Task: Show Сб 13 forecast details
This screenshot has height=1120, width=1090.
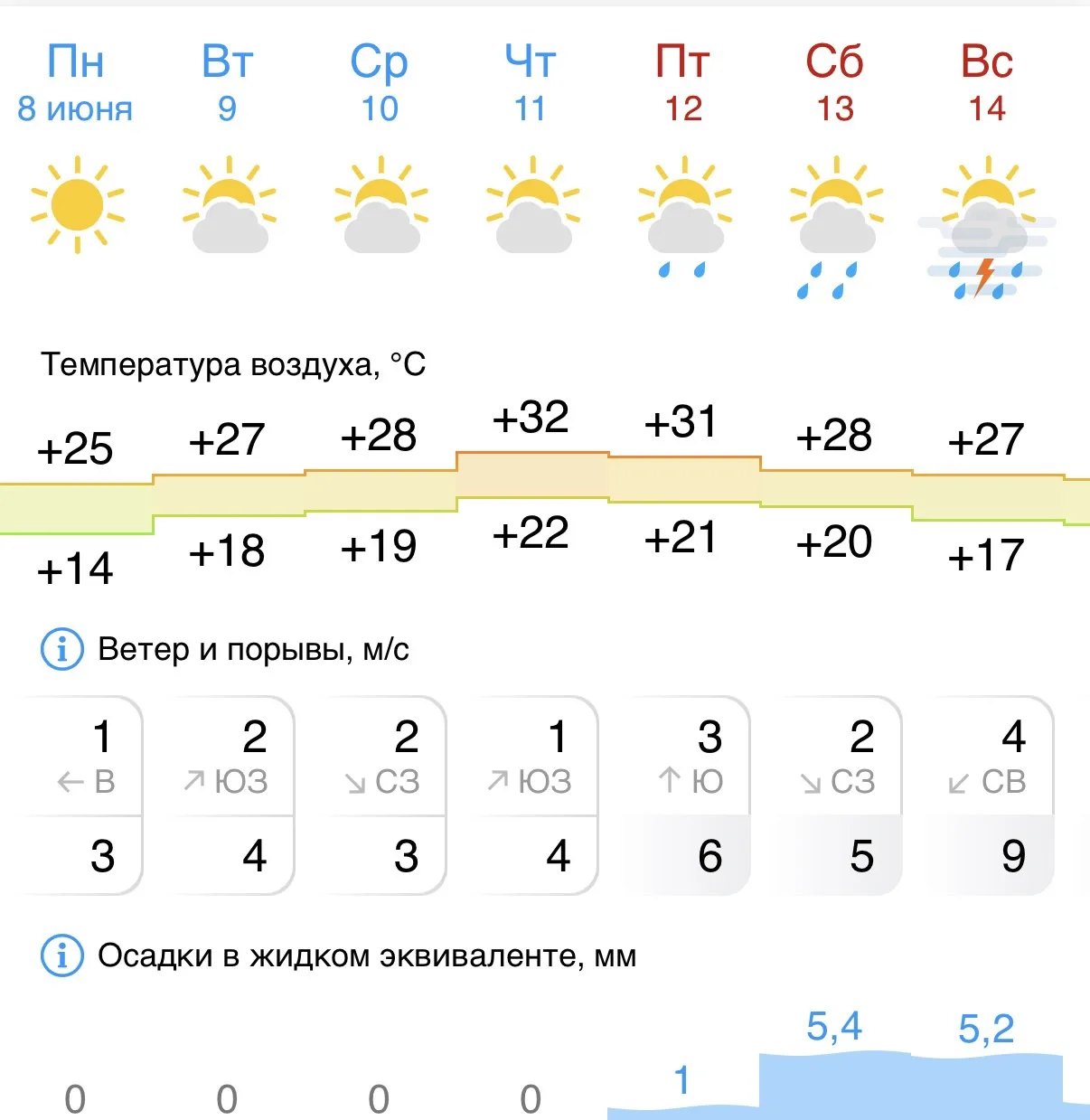Action: click(835, 83)
